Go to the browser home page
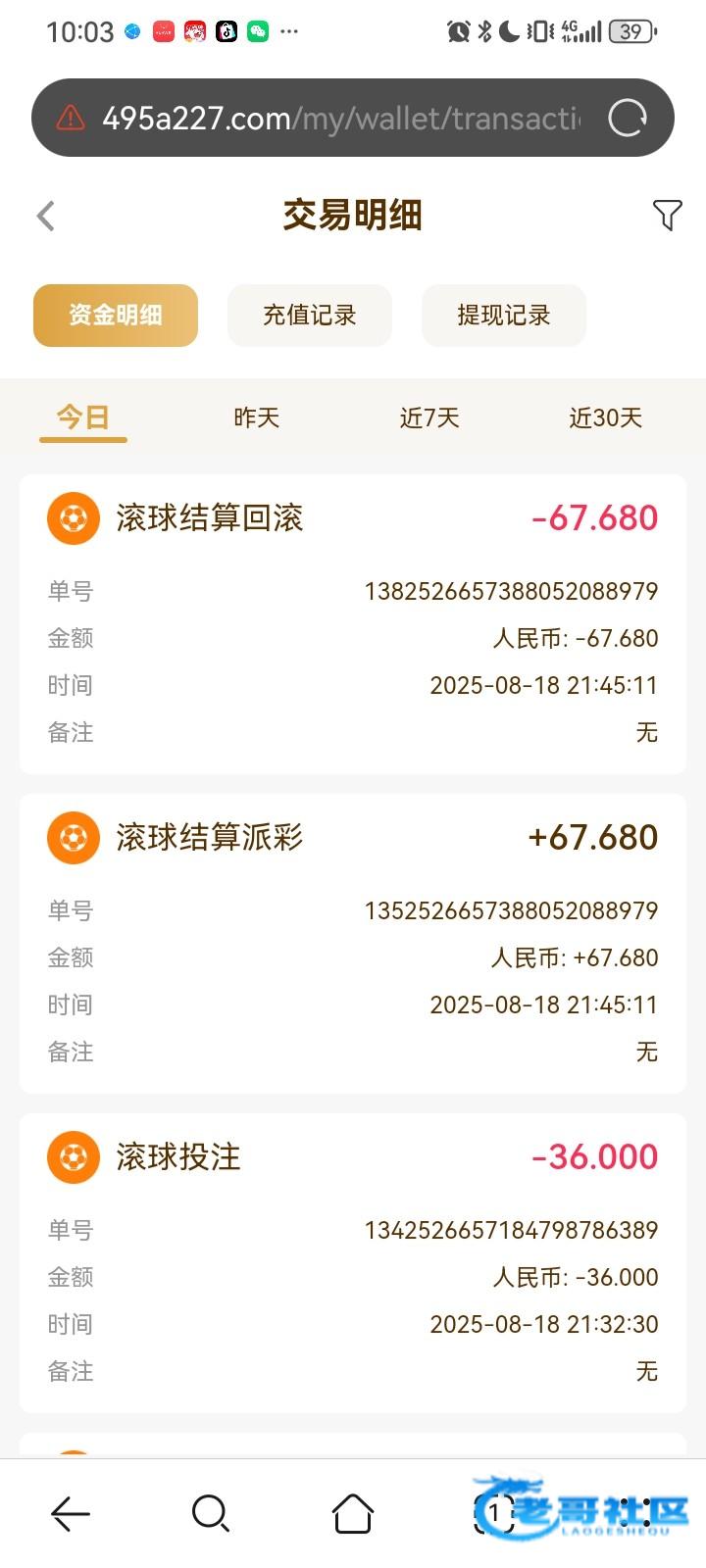 click(x=353, y=1514)
